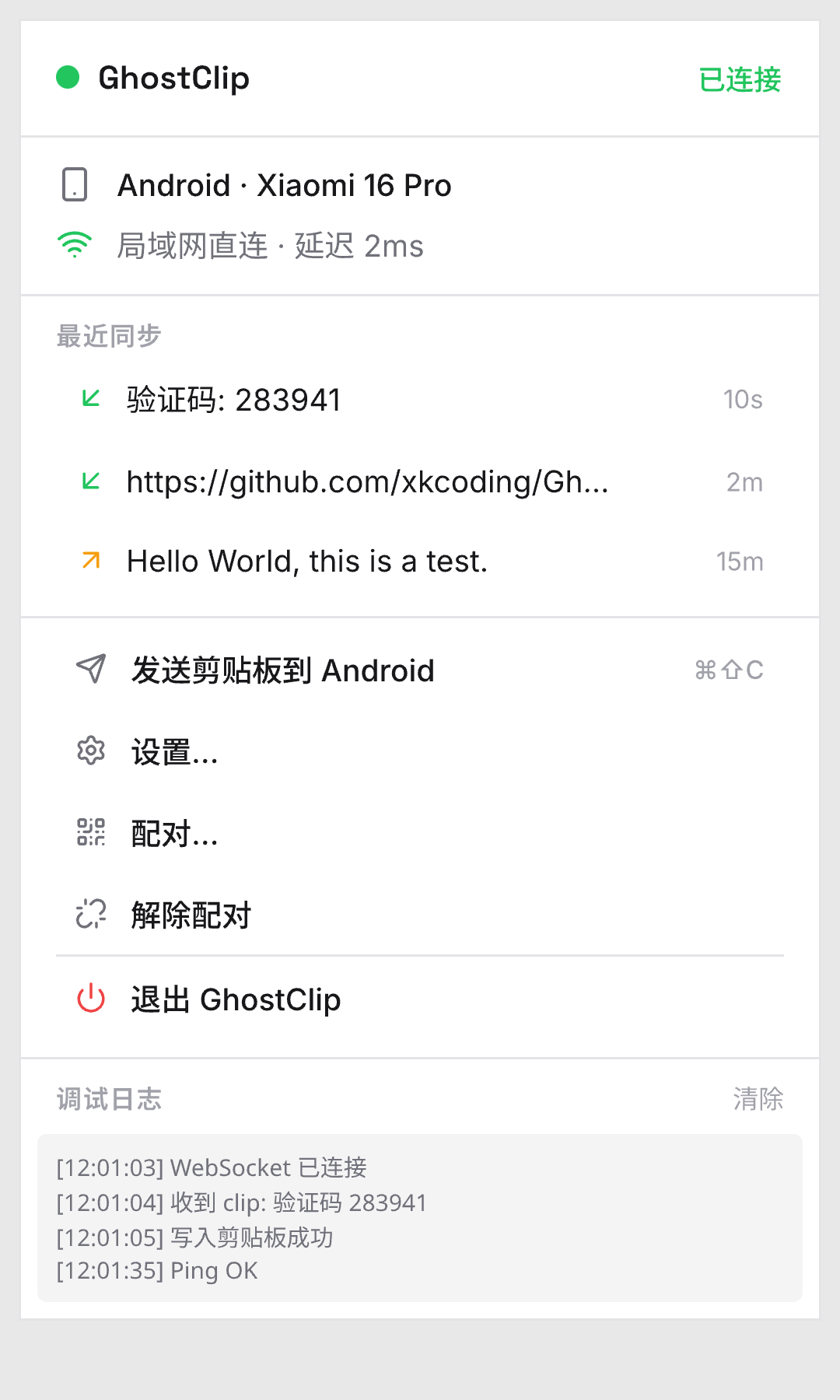Select the Hello World test clip
The width and height of the screenshot is (840, 1400).
pos(307,562)
